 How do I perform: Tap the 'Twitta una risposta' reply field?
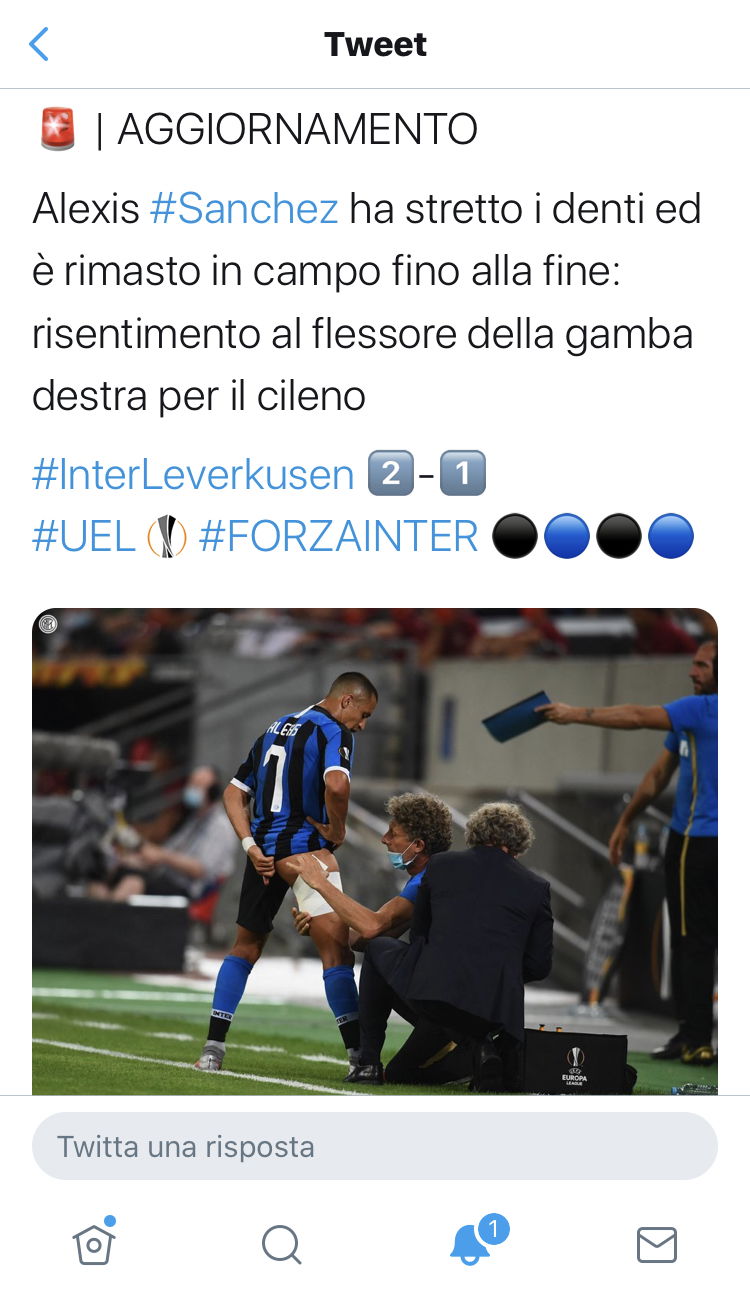click(375, 1146)
